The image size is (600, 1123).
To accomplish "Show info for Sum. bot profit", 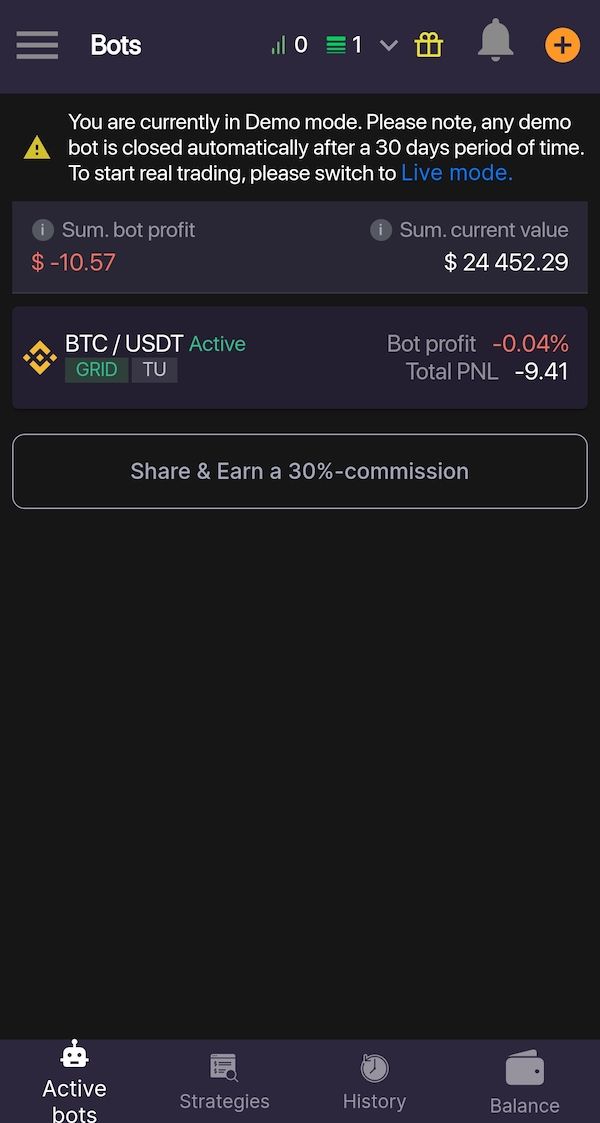I will (43, 230).
